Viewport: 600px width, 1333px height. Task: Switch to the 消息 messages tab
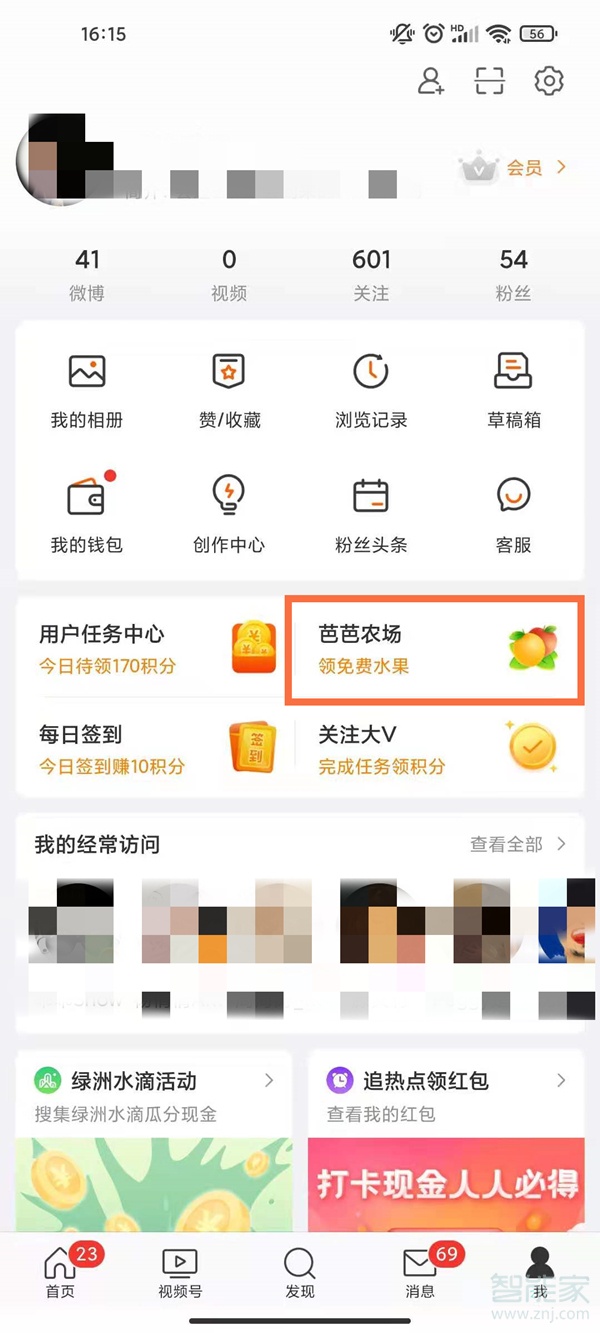click(420, 1271)
